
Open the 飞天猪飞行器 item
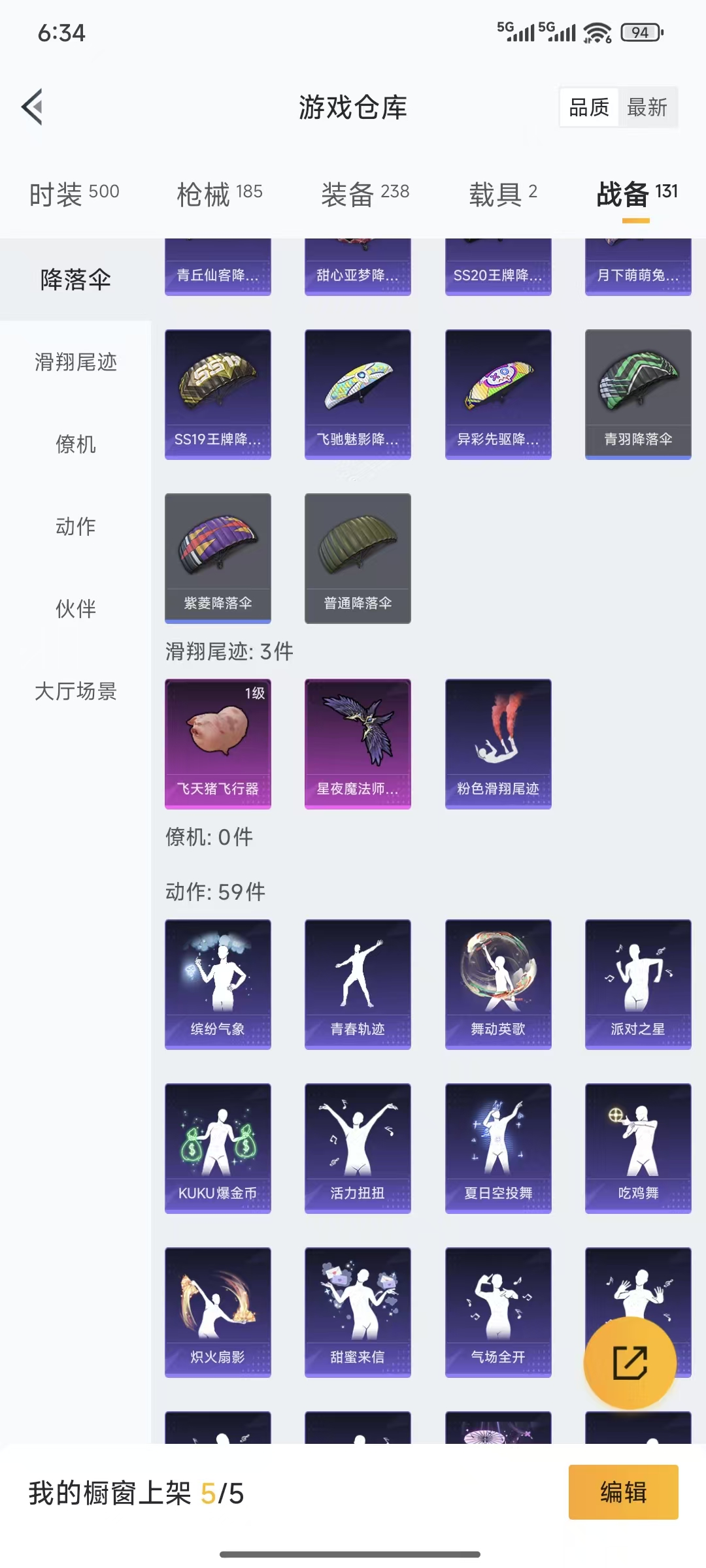coord(218,743)
